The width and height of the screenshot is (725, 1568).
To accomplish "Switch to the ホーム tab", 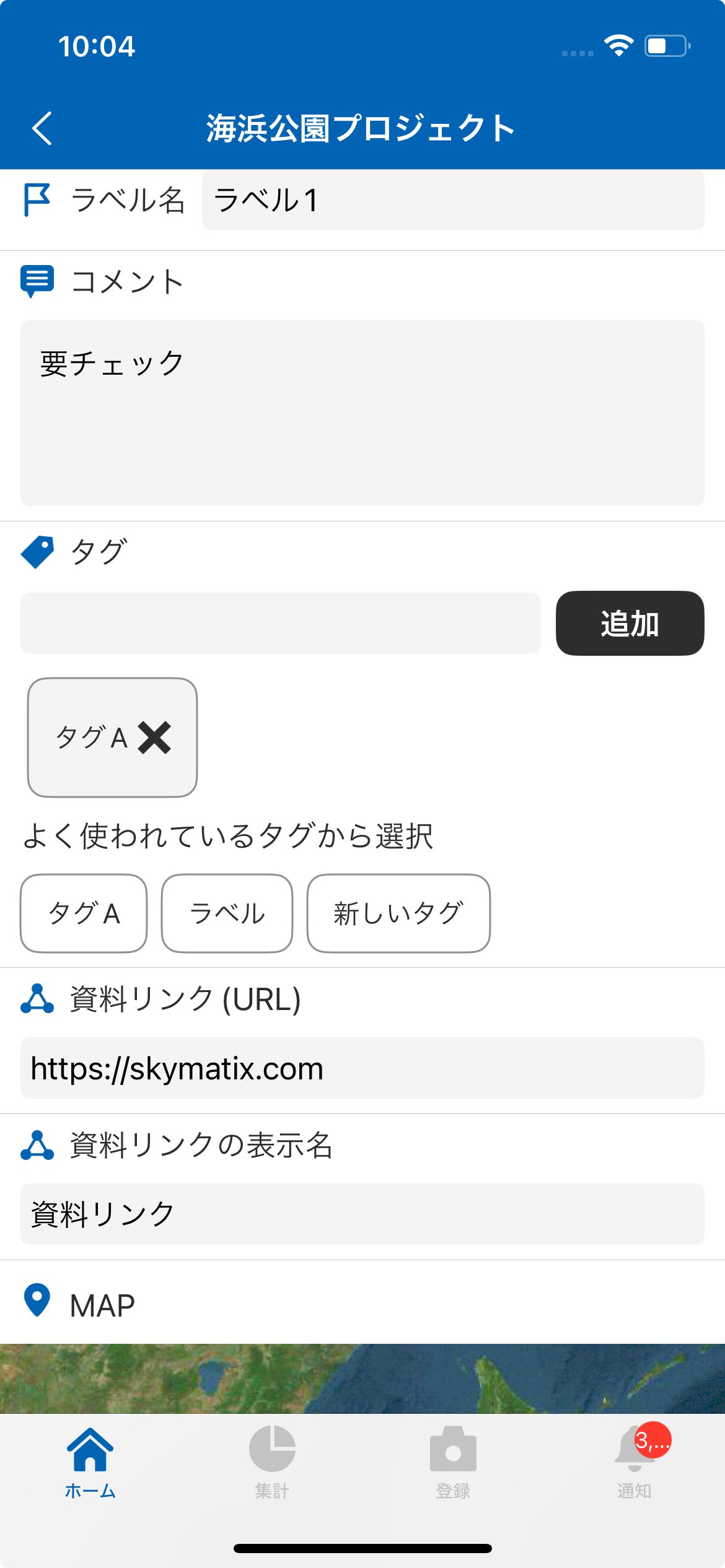I will 90,1461.
